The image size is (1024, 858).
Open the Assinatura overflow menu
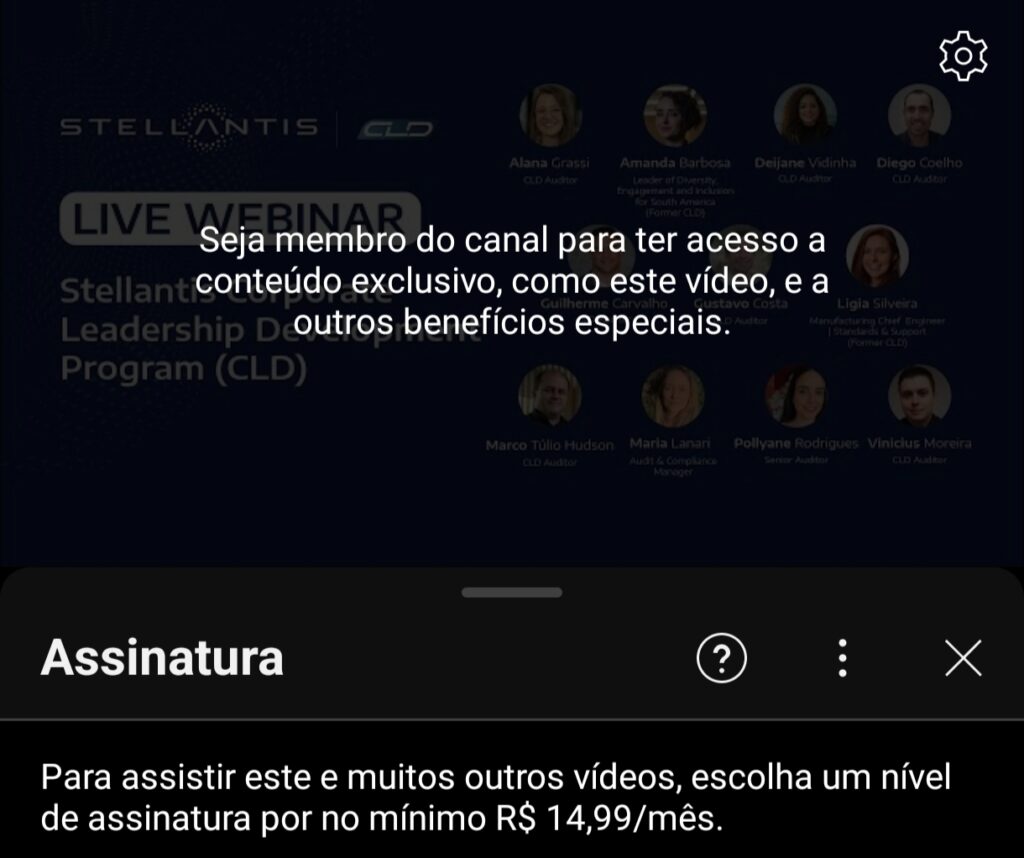point(843,658)
